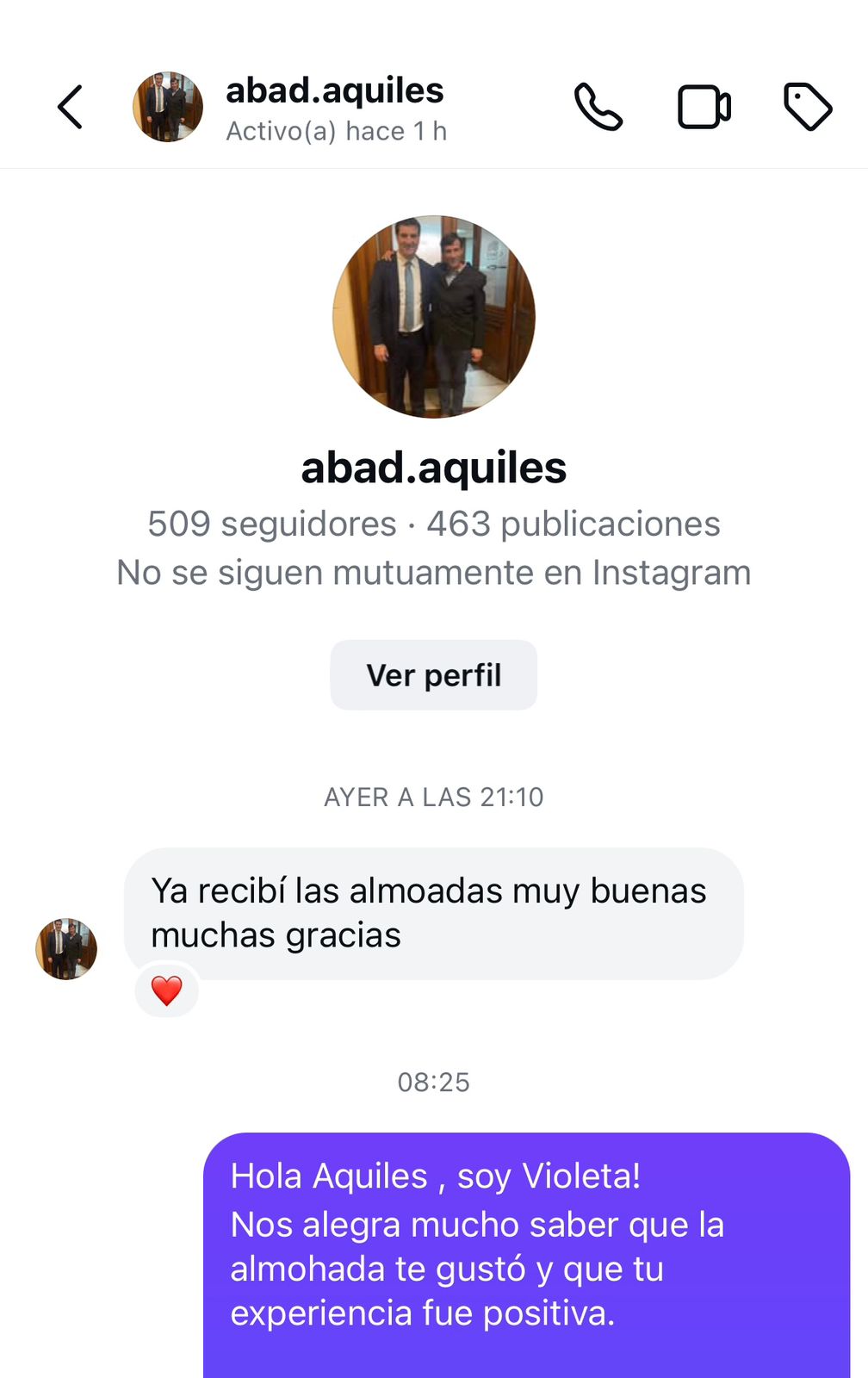Tap the sender avatar beside the almoadas message
Image resolution: width=868 pixels, height=1378 pixels.
[x=66, y=948]
